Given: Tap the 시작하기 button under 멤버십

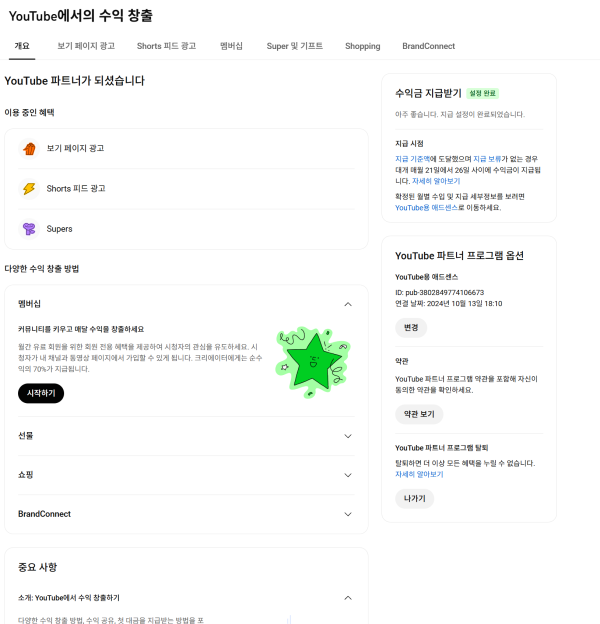Looking at the screenshot, I should (x=41, y=394).
